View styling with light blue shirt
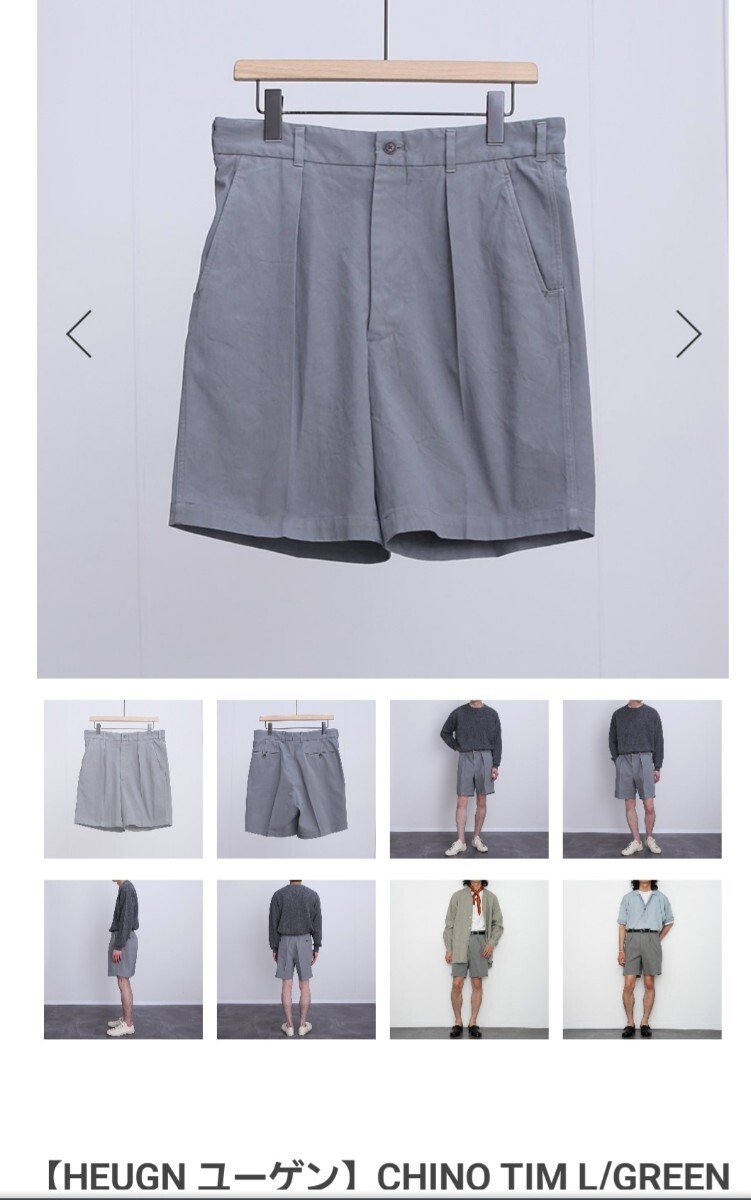751x1200 pixels. (642, 959)
